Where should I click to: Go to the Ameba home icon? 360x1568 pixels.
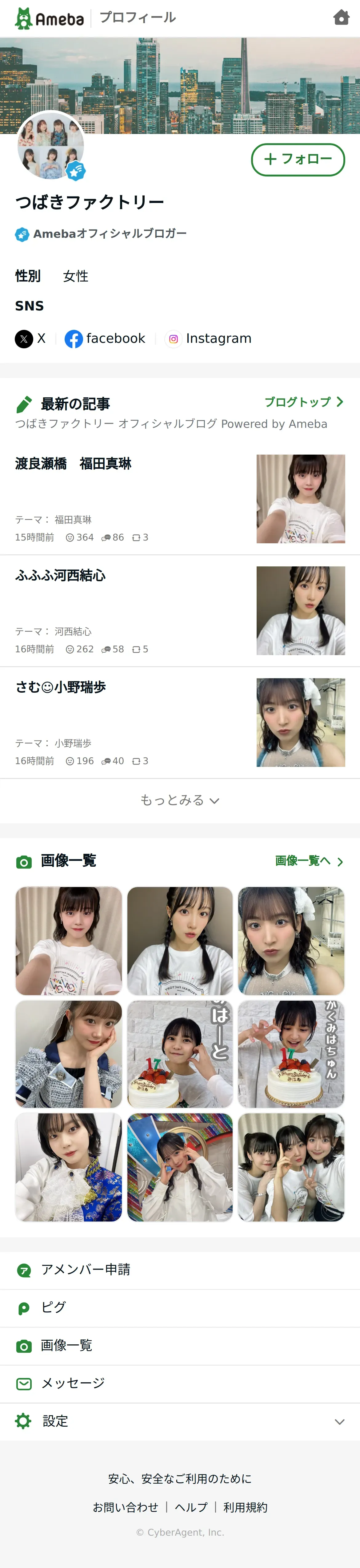(x=341, y=18)
